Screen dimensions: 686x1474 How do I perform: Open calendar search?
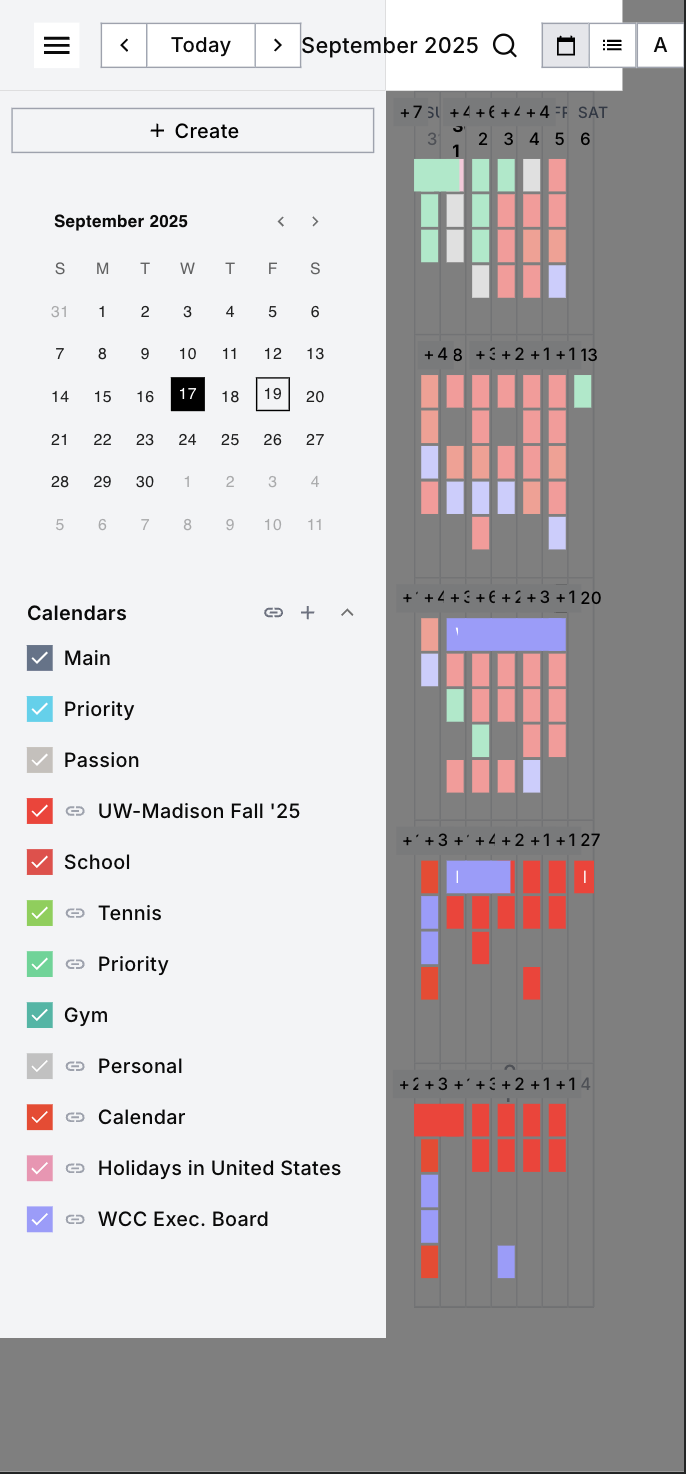point(505,45)
